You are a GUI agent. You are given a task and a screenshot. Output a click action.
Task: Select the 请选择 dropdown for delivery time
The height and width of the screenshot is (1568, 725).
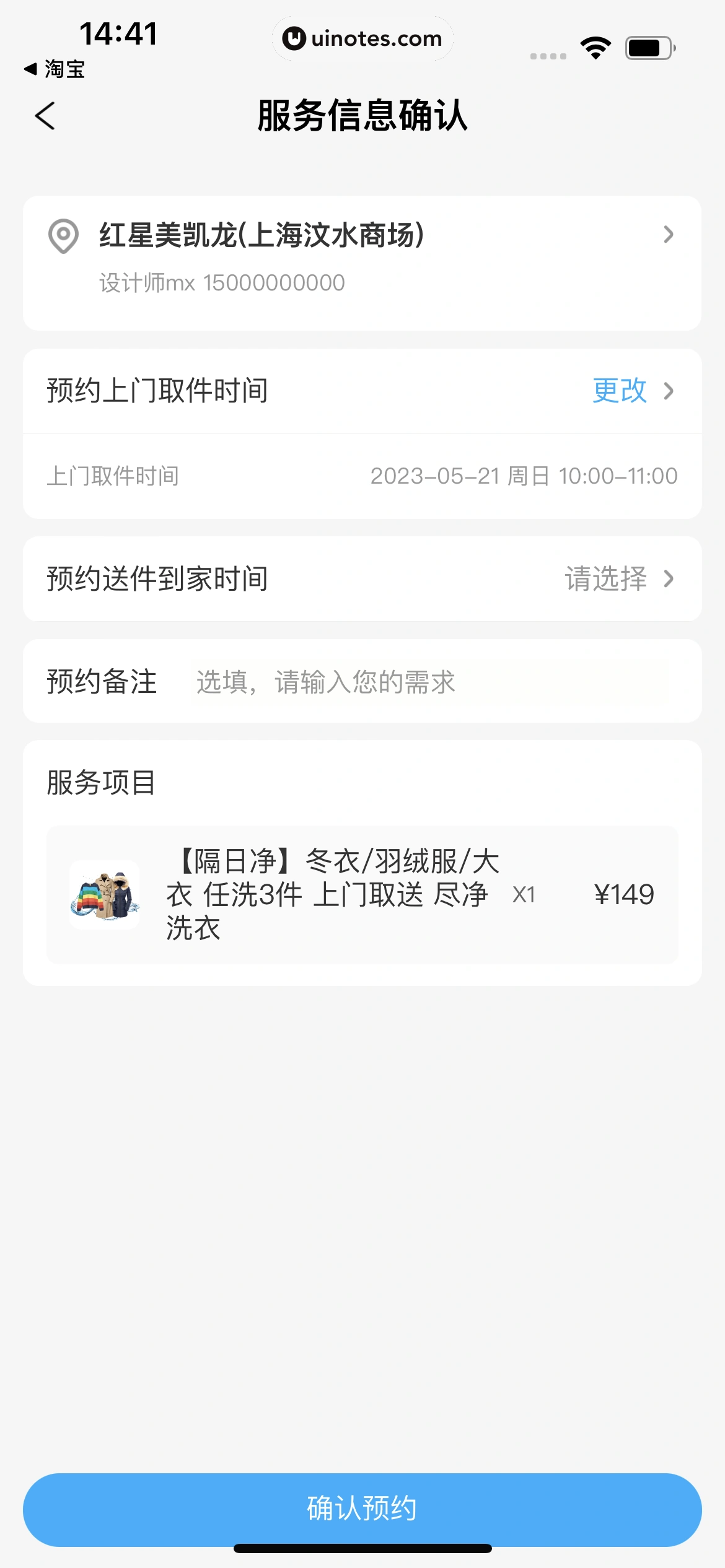(x=605, y=578)
